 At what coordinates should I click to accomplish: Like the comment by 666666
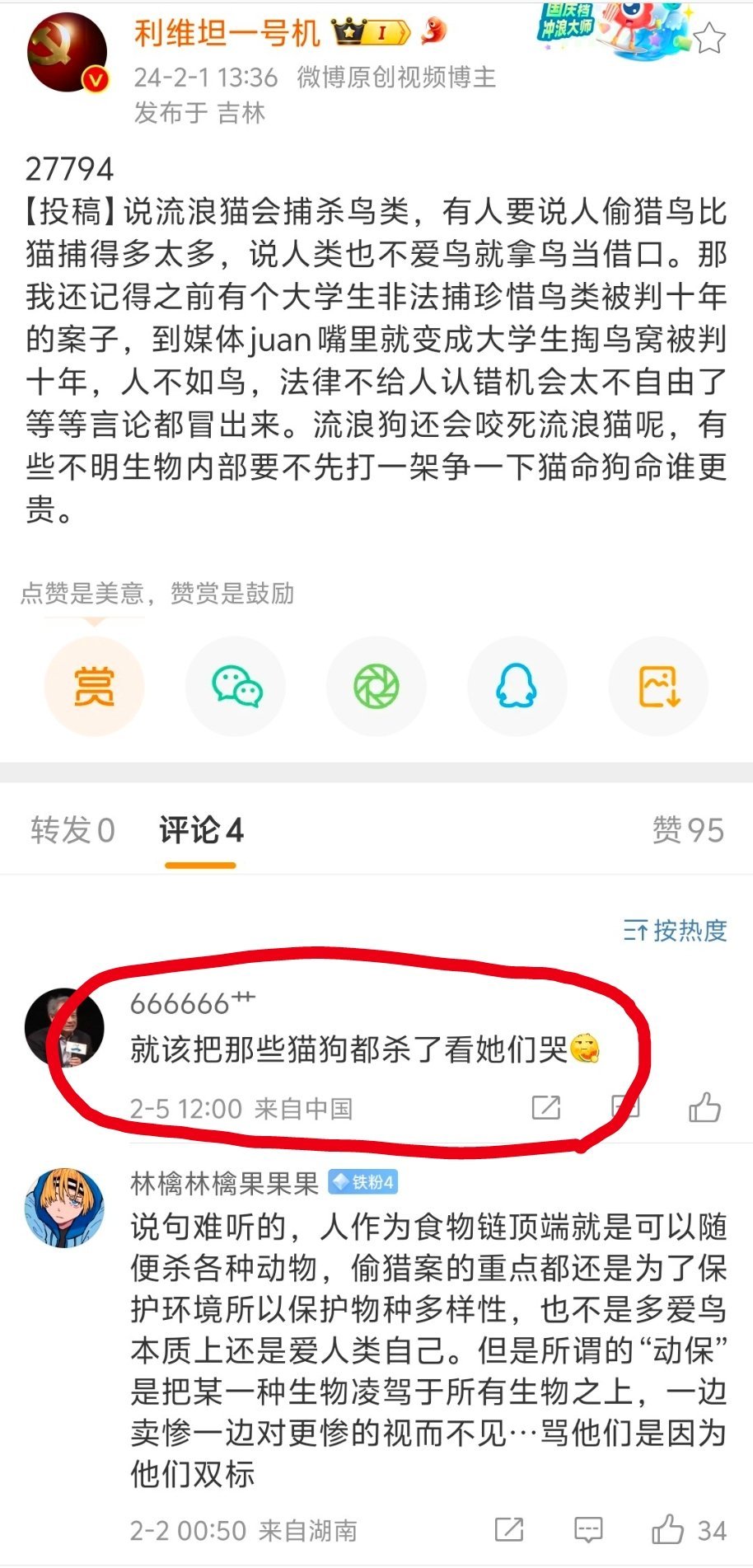point(704,1108)
